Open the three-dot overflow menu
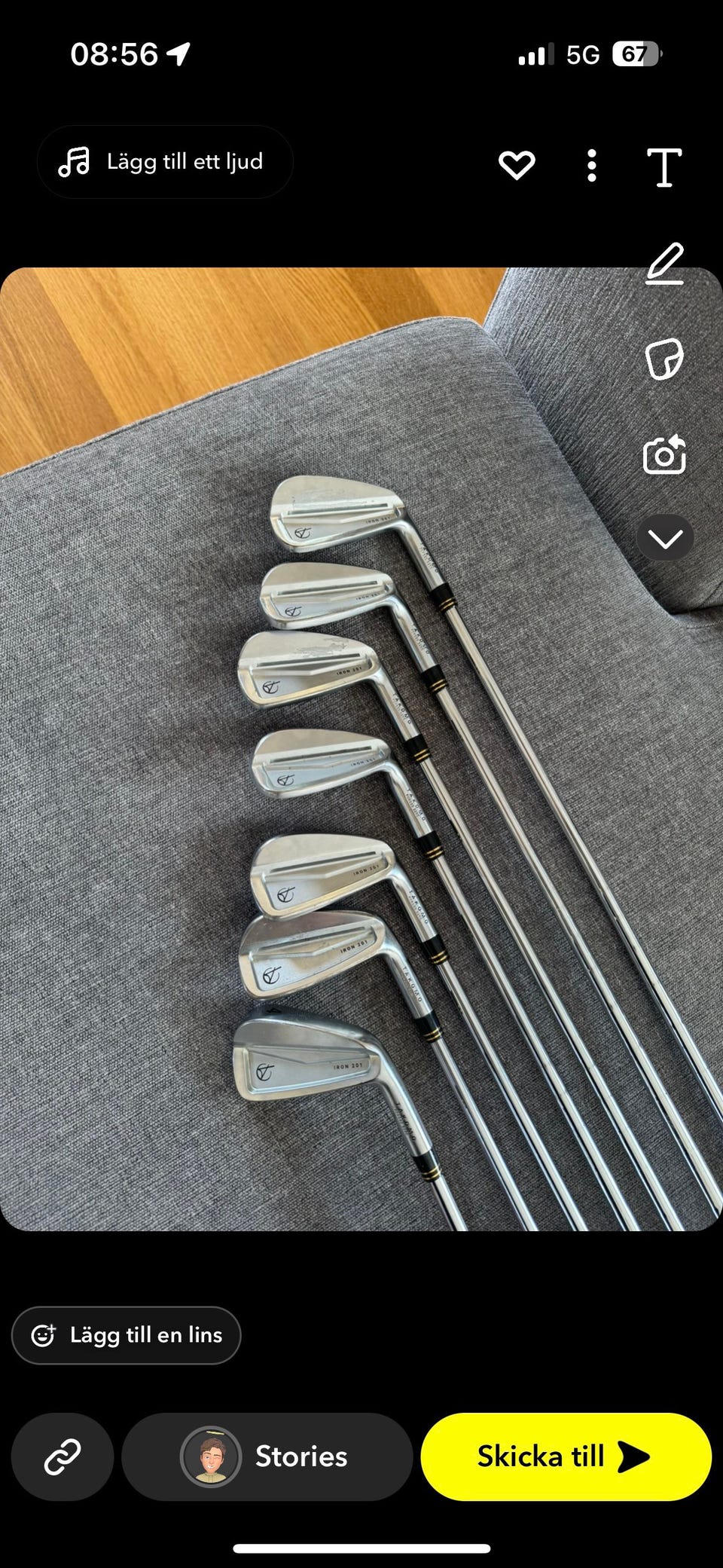The image size is (723, 1568). [592, 166]
